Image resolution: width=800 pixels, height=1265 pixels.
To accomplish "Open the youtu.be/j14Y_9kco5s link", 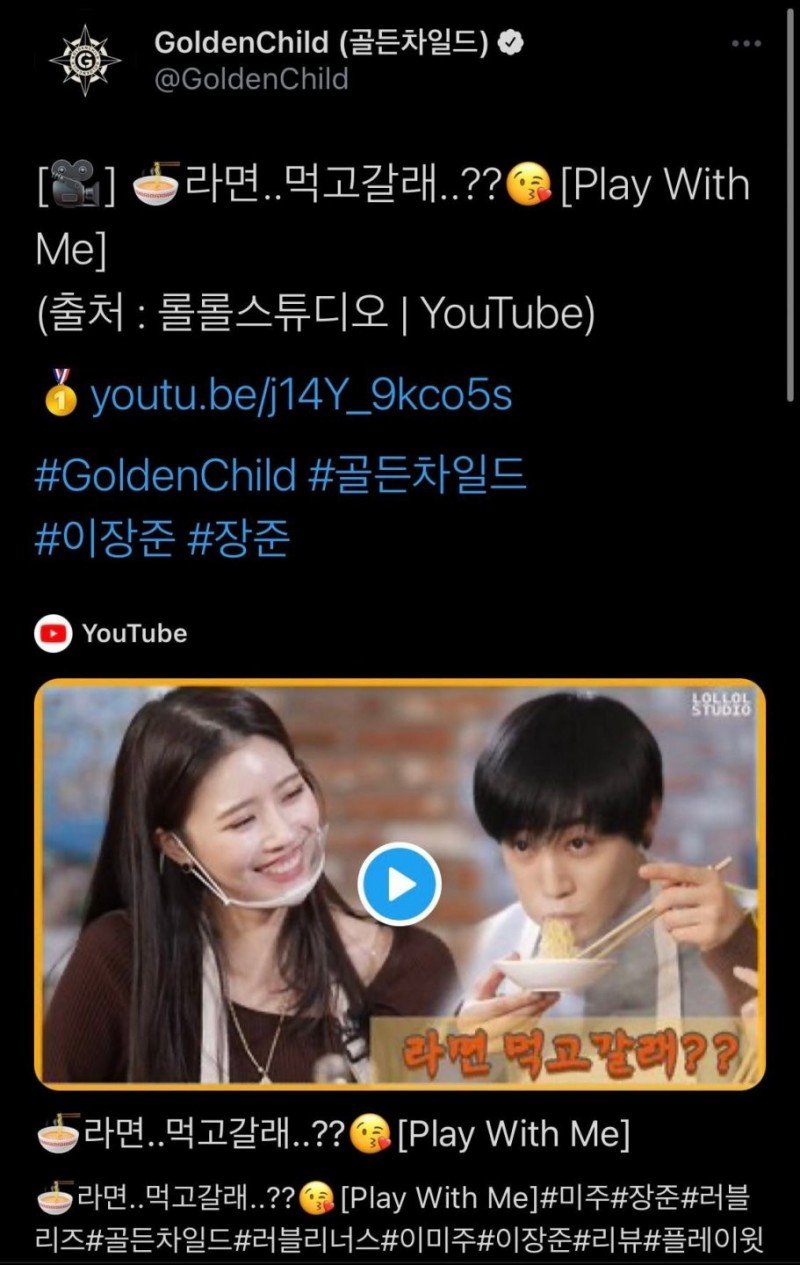I will (x=301, y=396).
